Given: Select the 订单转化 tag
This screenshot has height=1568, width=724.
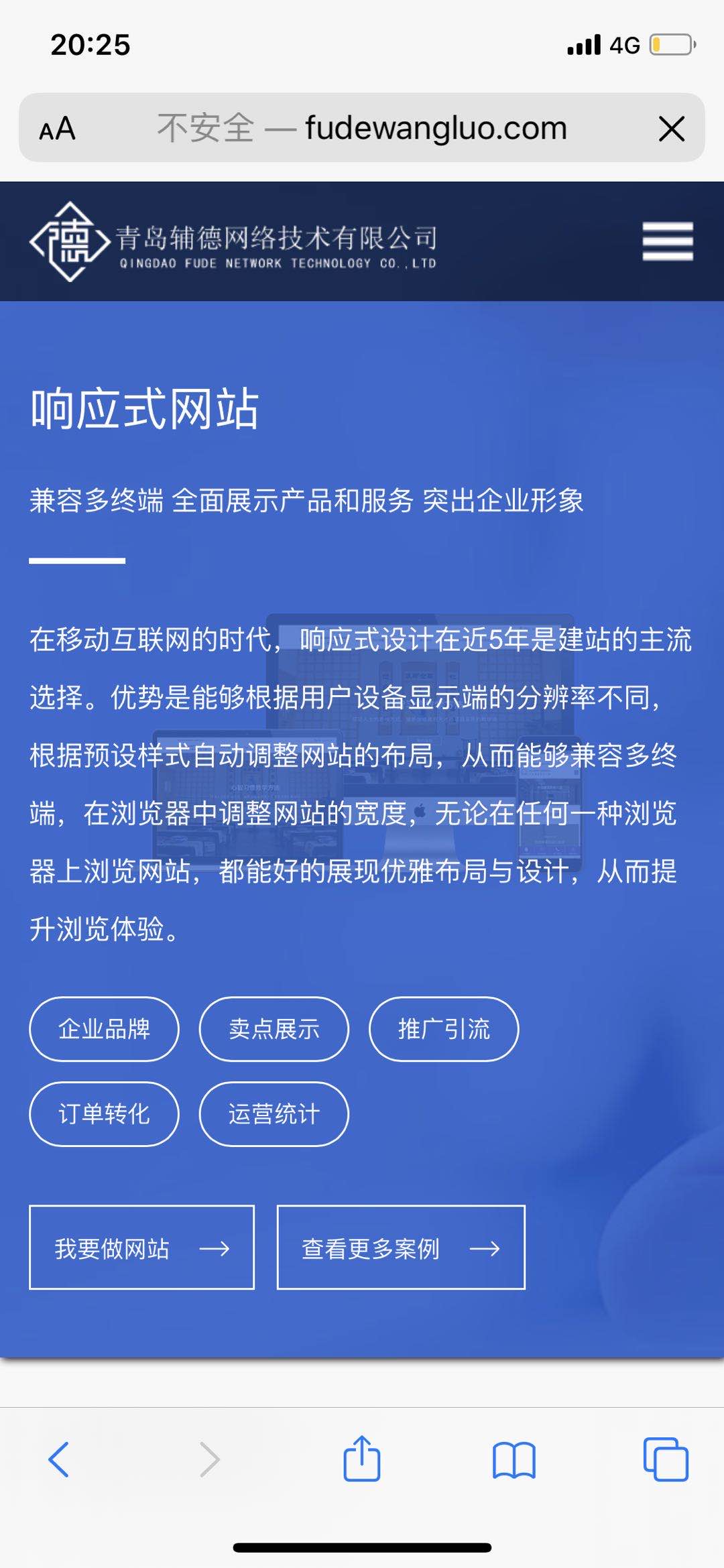Looking at the screenshot, I should pos(103,1115).
